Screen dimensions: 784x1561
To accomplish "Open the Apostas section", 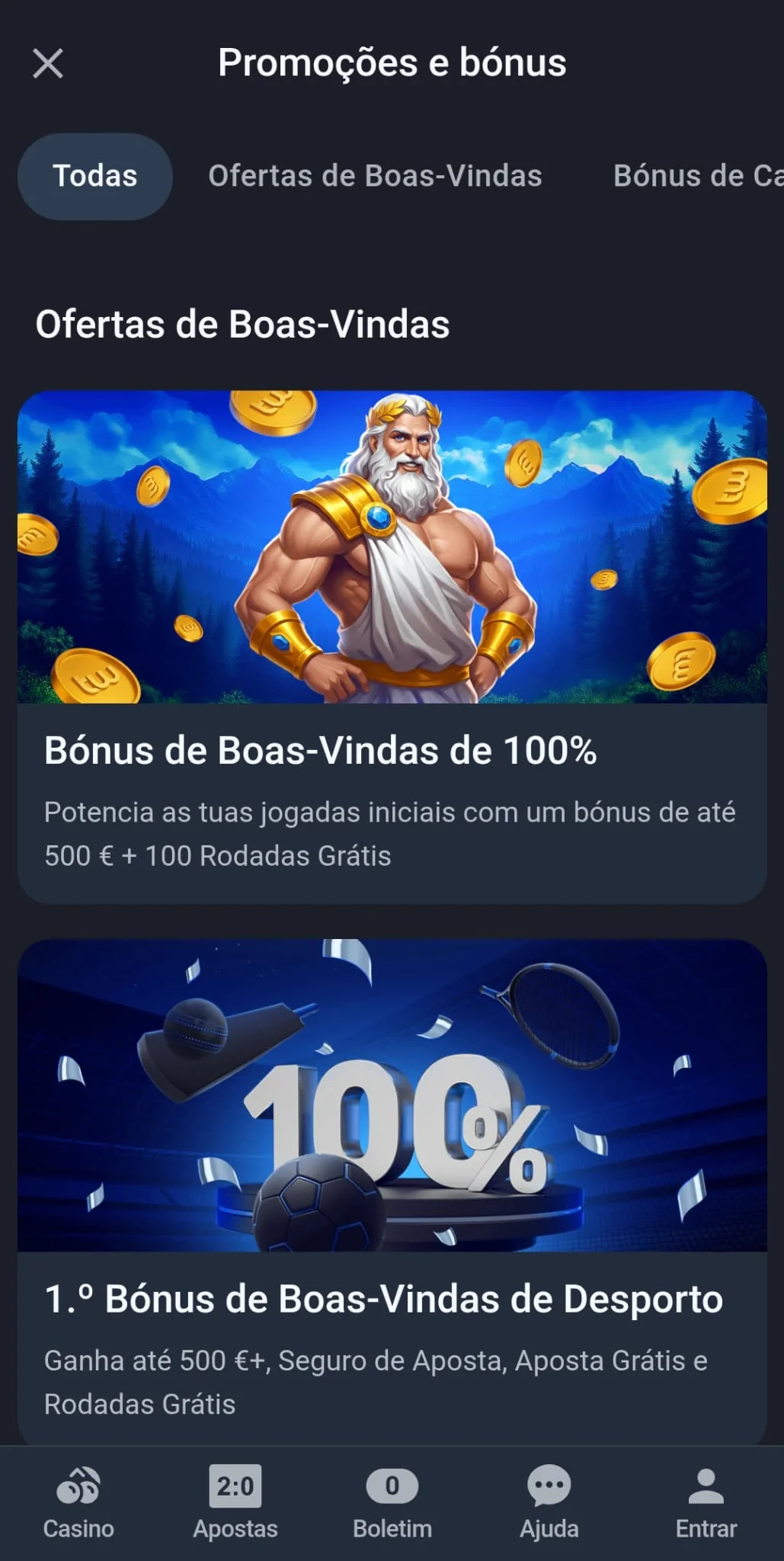I will tap(235, 1503).
